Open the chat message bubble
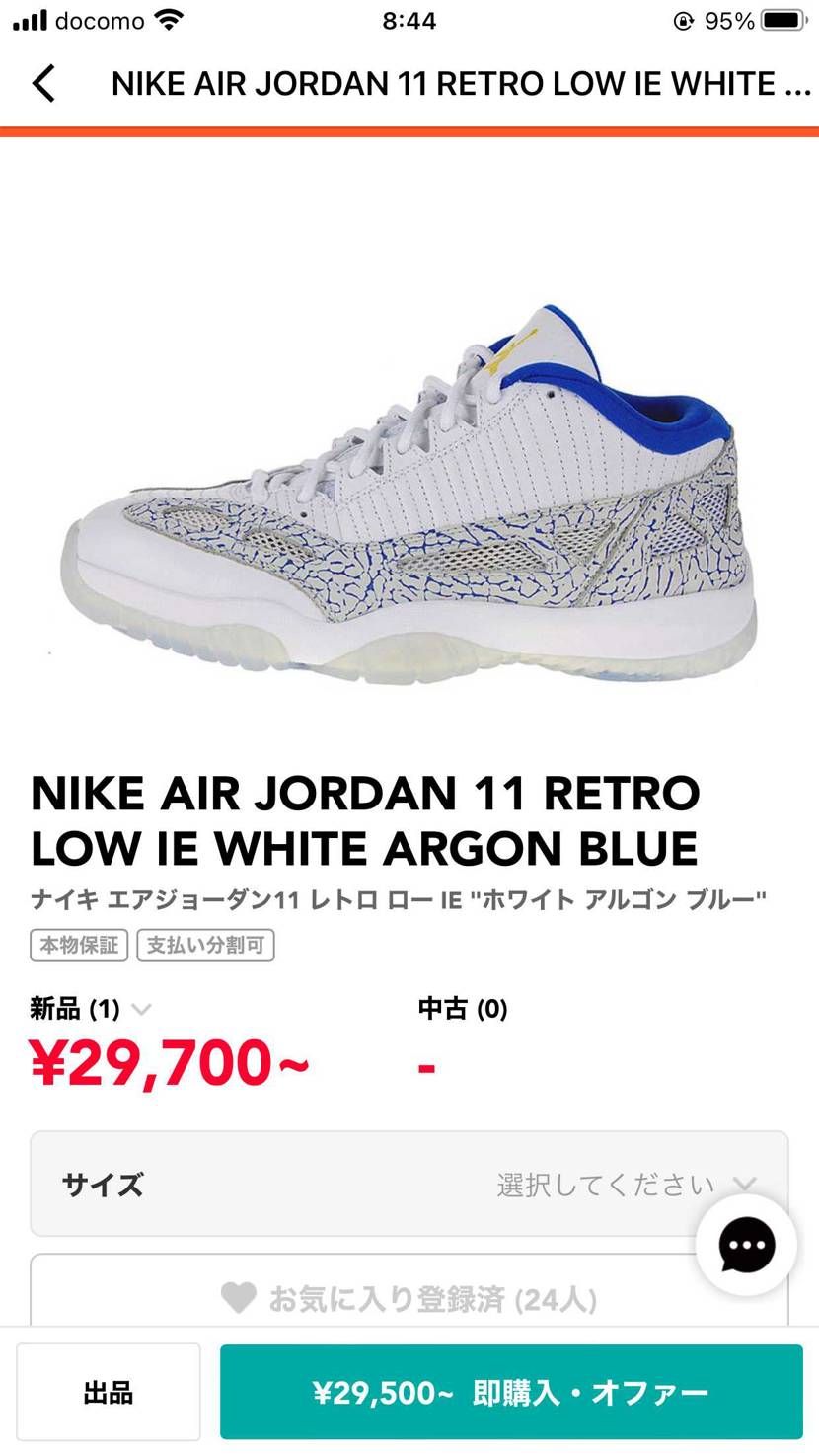Image resolution: width=819 pixels, height=1456 pixels. [x=745, y=1245]
